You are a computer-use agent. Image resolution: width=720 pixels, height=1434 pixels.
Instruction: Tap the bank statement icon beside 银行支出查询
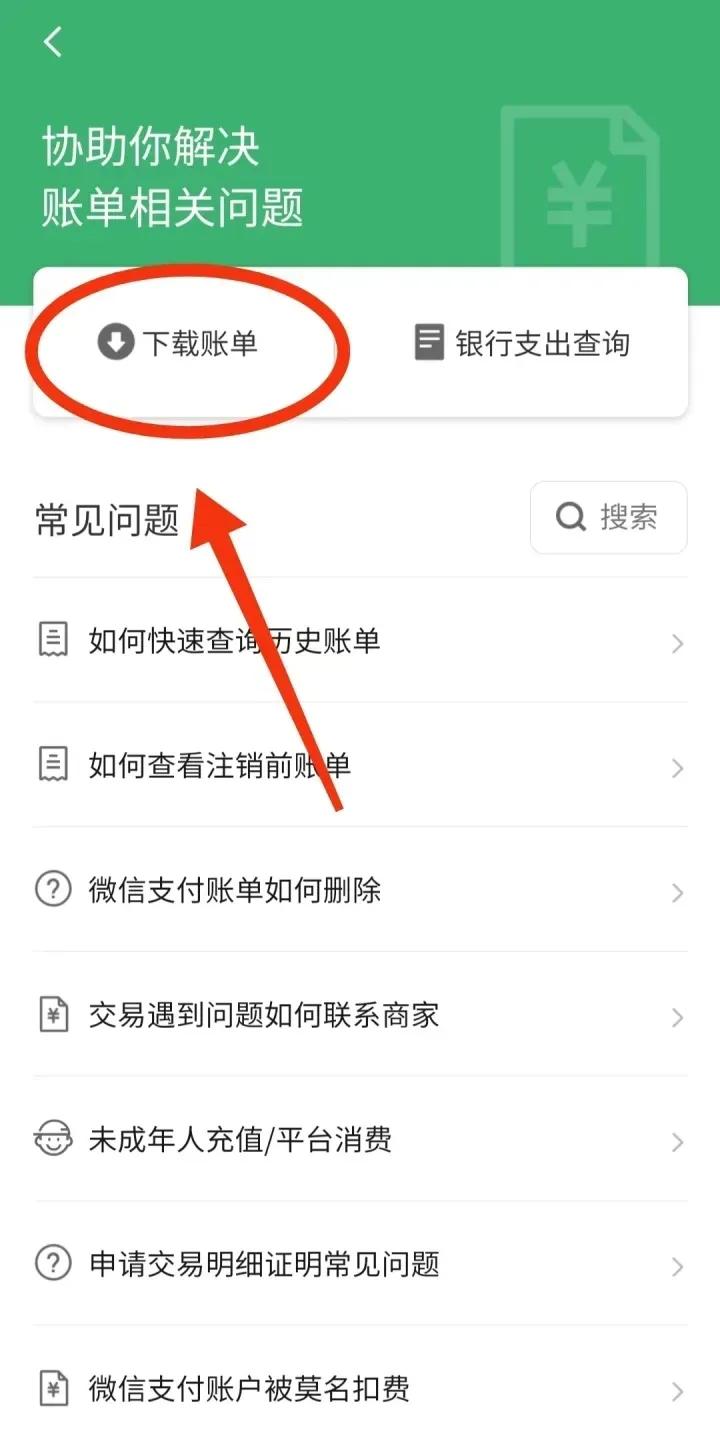coord(428,343)
